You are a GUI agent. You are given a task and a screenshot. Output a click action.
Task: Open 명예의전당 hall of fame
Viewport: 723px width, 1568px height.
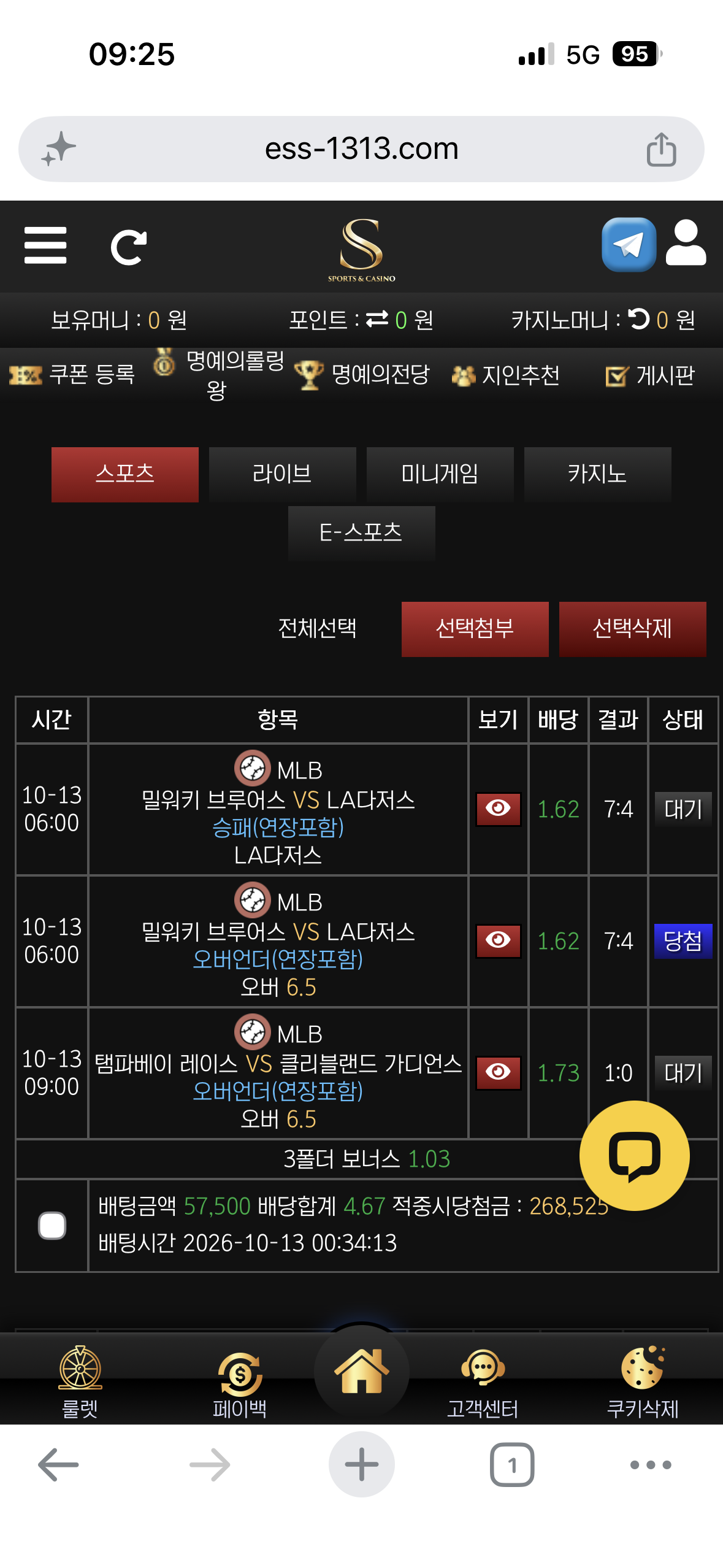tap(362, 375)
